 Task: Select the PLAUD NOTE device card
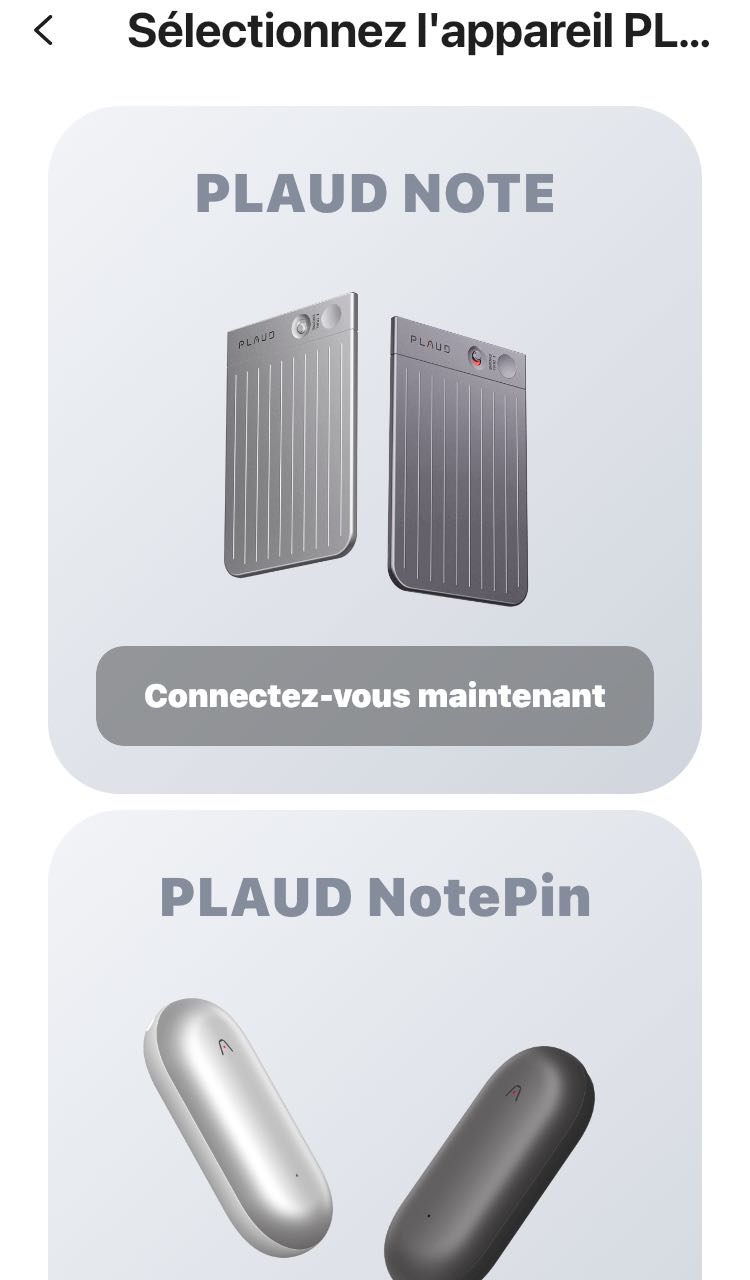tap(374, 420)
